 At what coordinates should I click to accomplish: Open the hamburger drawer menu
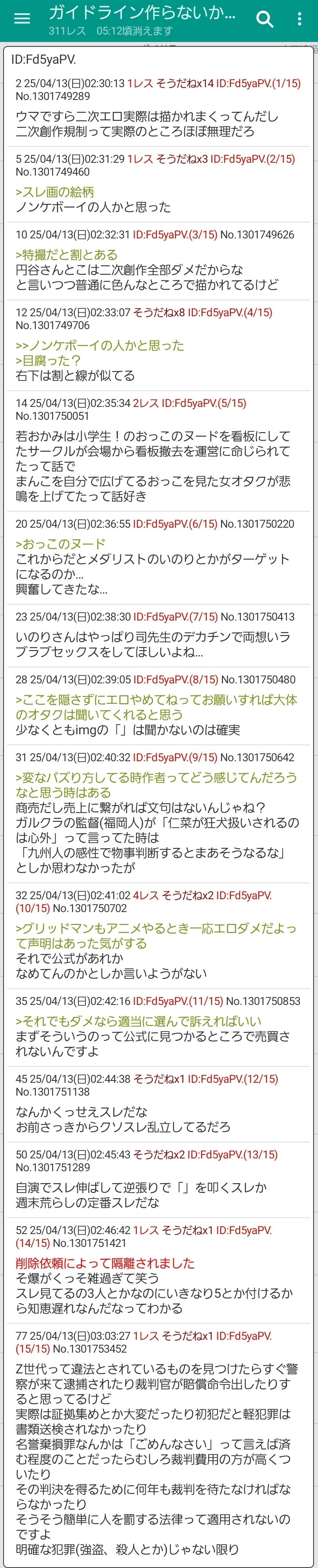point(22,19)
